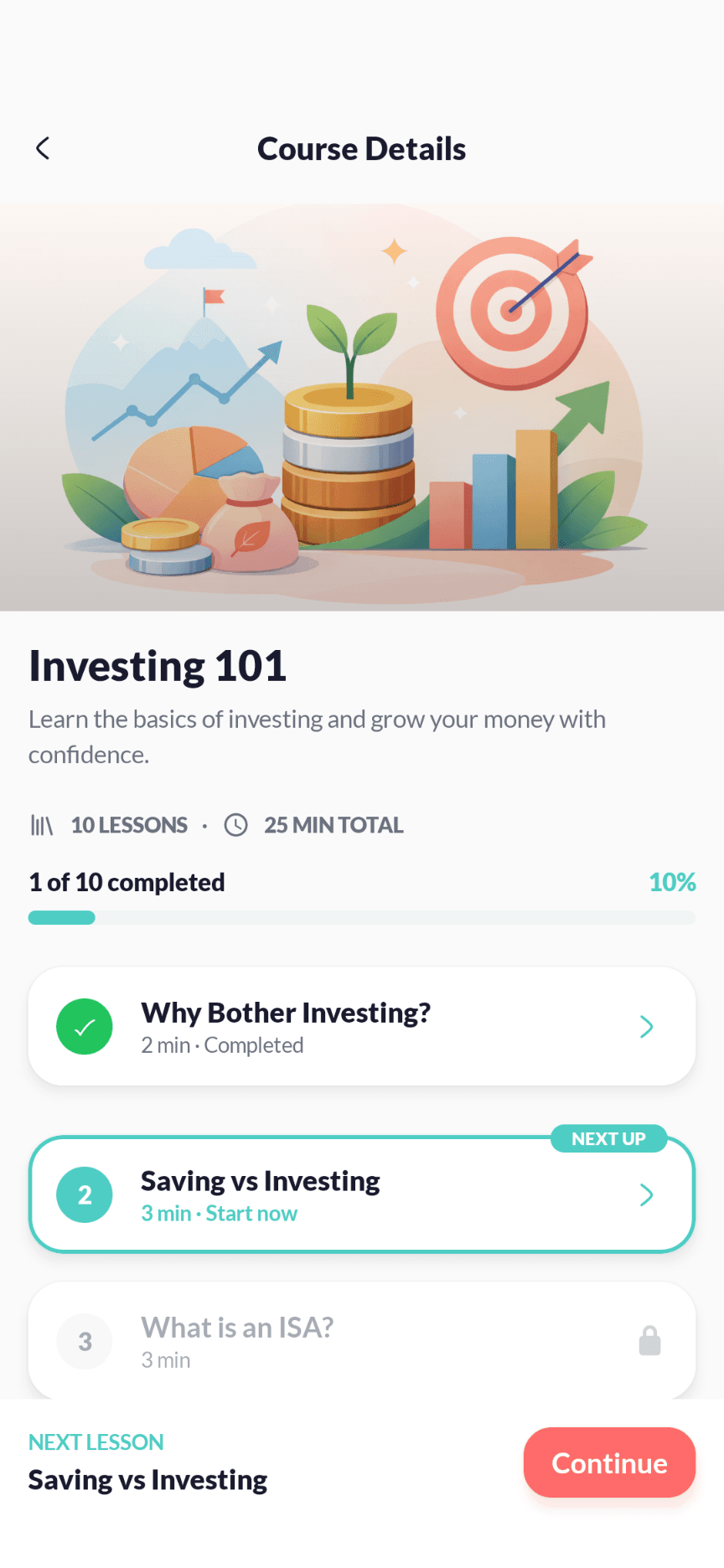Open the Why Bother Investing? lesson

pyautogui.click(x=361, y=1027)
